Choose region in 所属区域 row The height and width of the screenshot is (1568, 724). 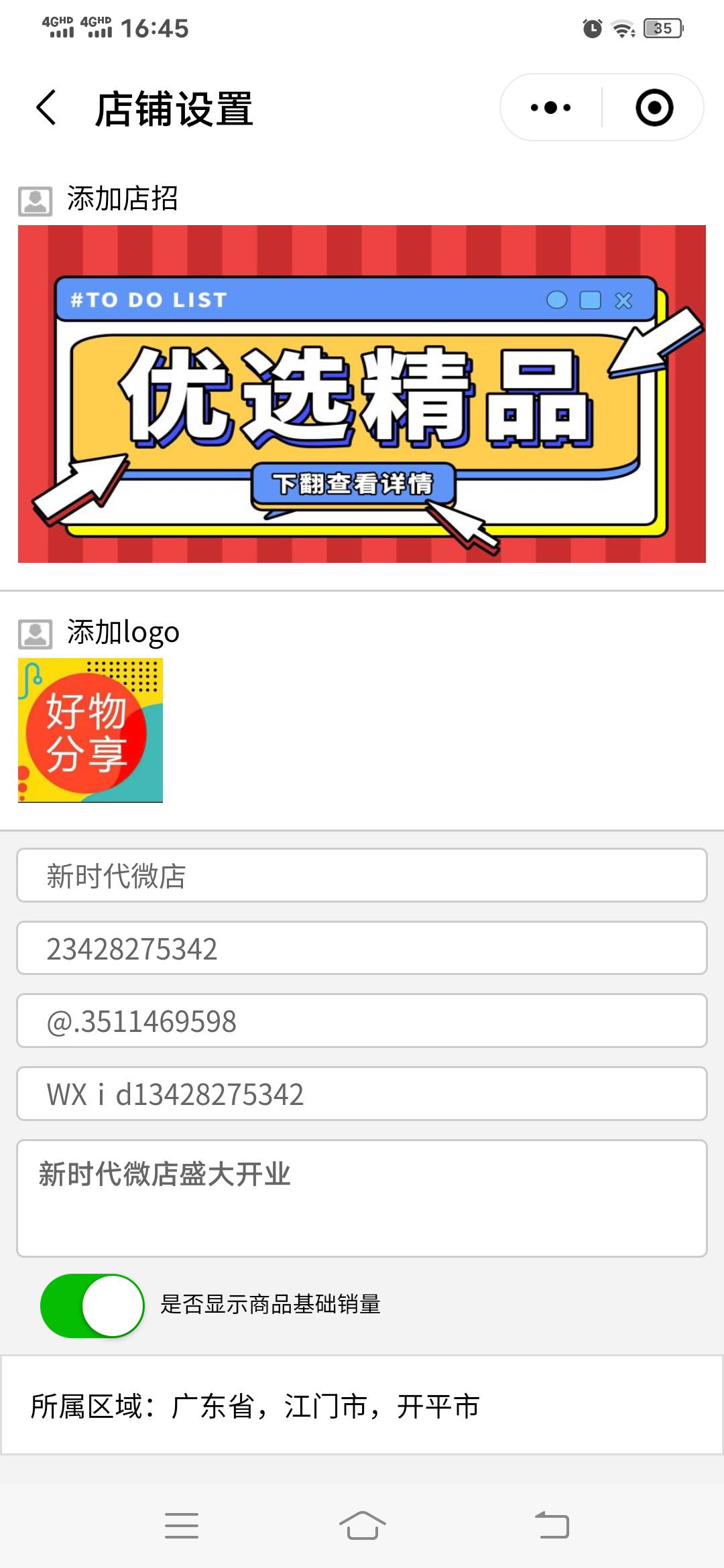pyautogui.click(x=362, y=1406)
